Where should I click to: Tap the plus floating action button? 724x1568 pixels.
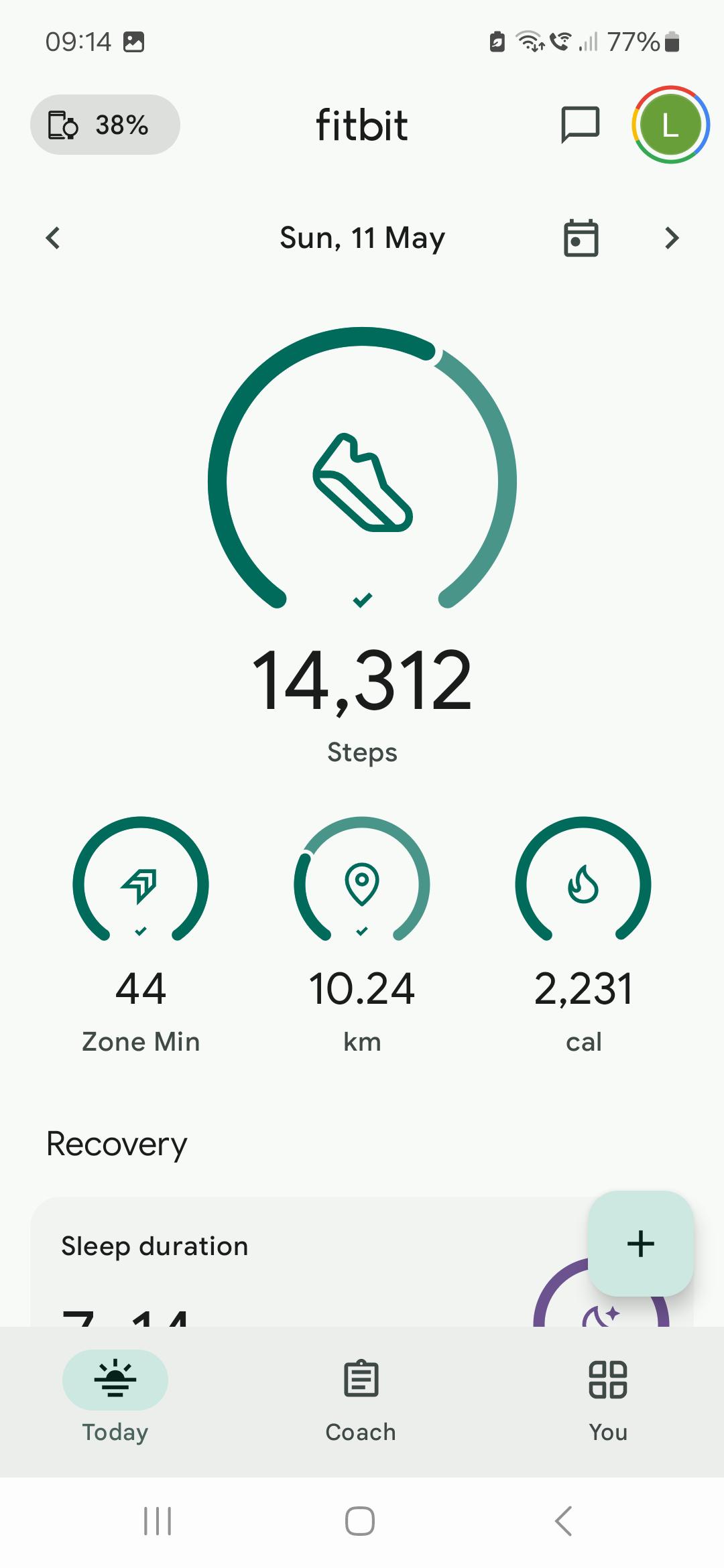click(641, 1244)
